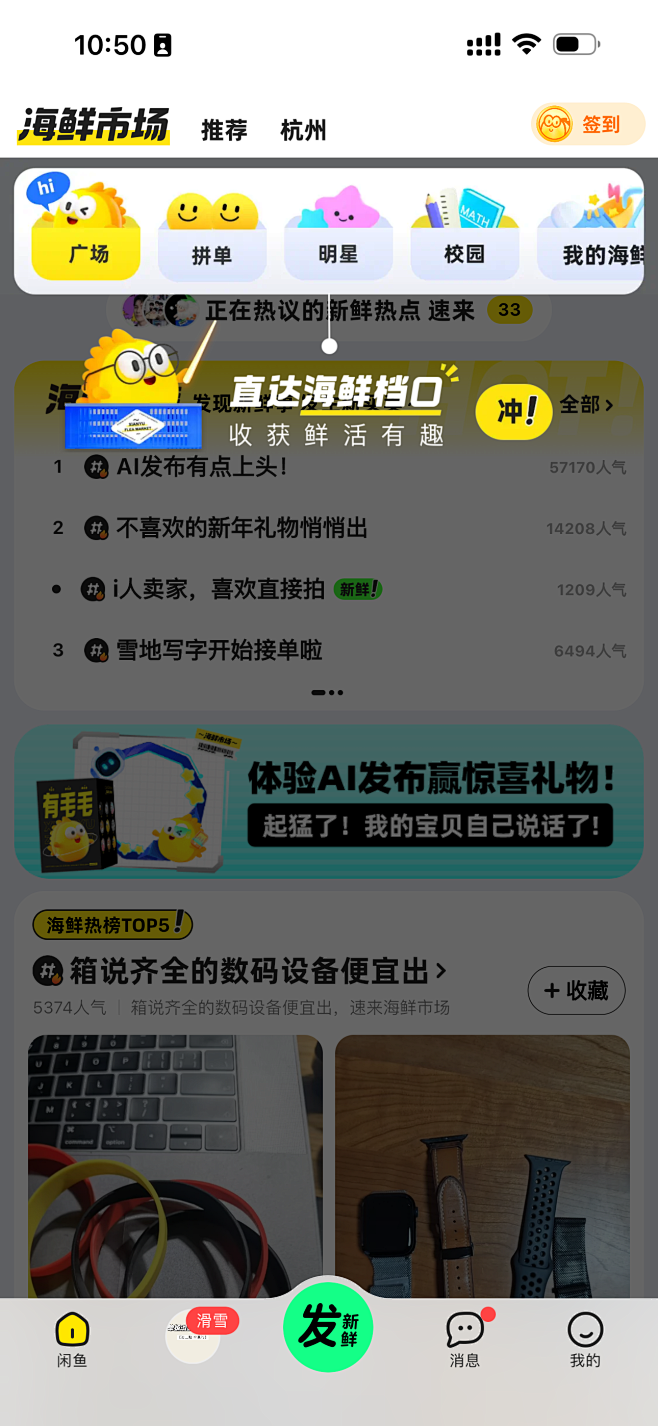Tap the 冲! button
This screenshot has height=1426, width=658.
[513, 411]
